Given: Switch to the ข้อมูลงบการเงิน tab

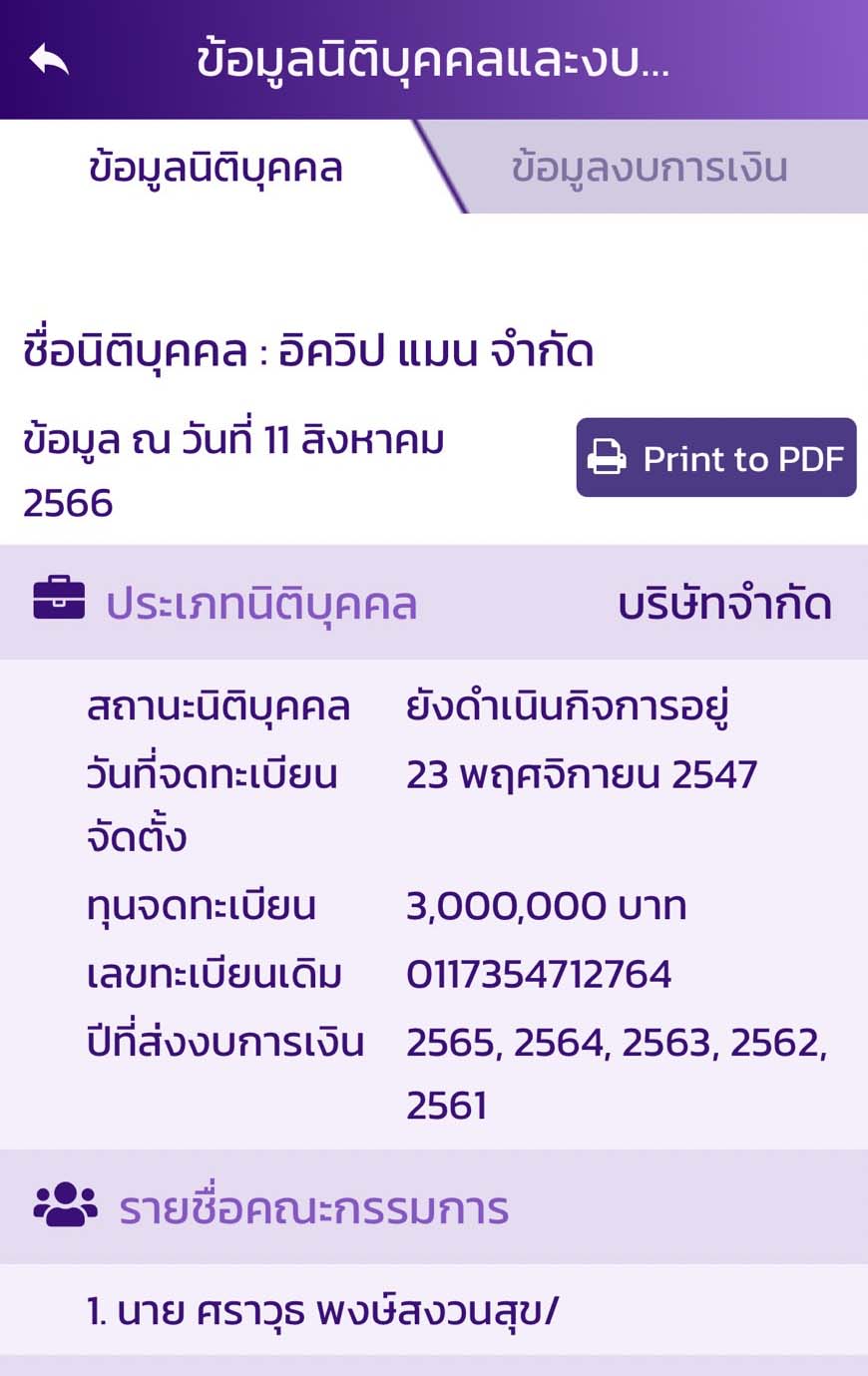Looking at the screenshot, I should (649, 168).
